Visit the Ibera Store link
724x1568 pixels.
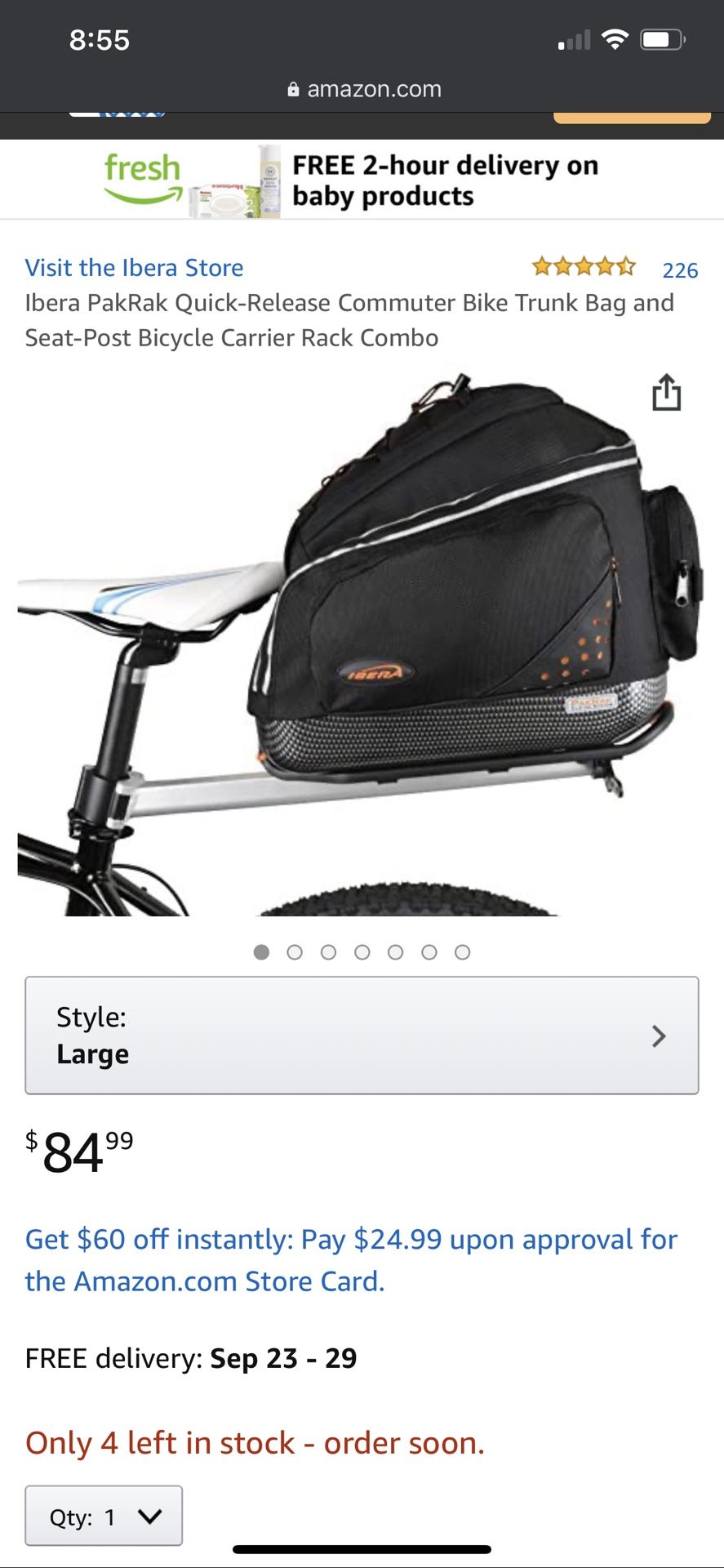coord(134,268)
